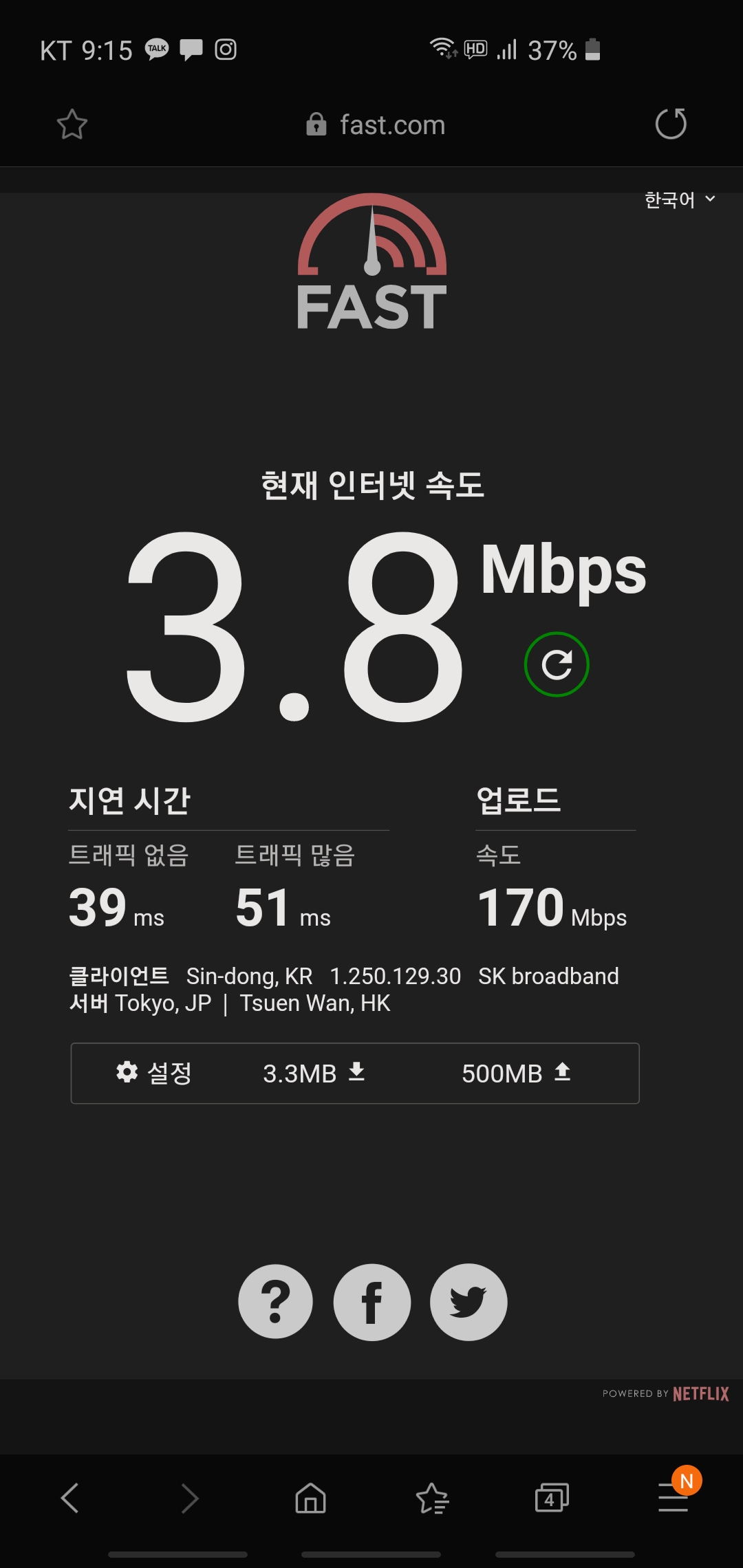Go back to the previous page
The width and height of the screenshot is (743, 1568).
(70, 1498)
